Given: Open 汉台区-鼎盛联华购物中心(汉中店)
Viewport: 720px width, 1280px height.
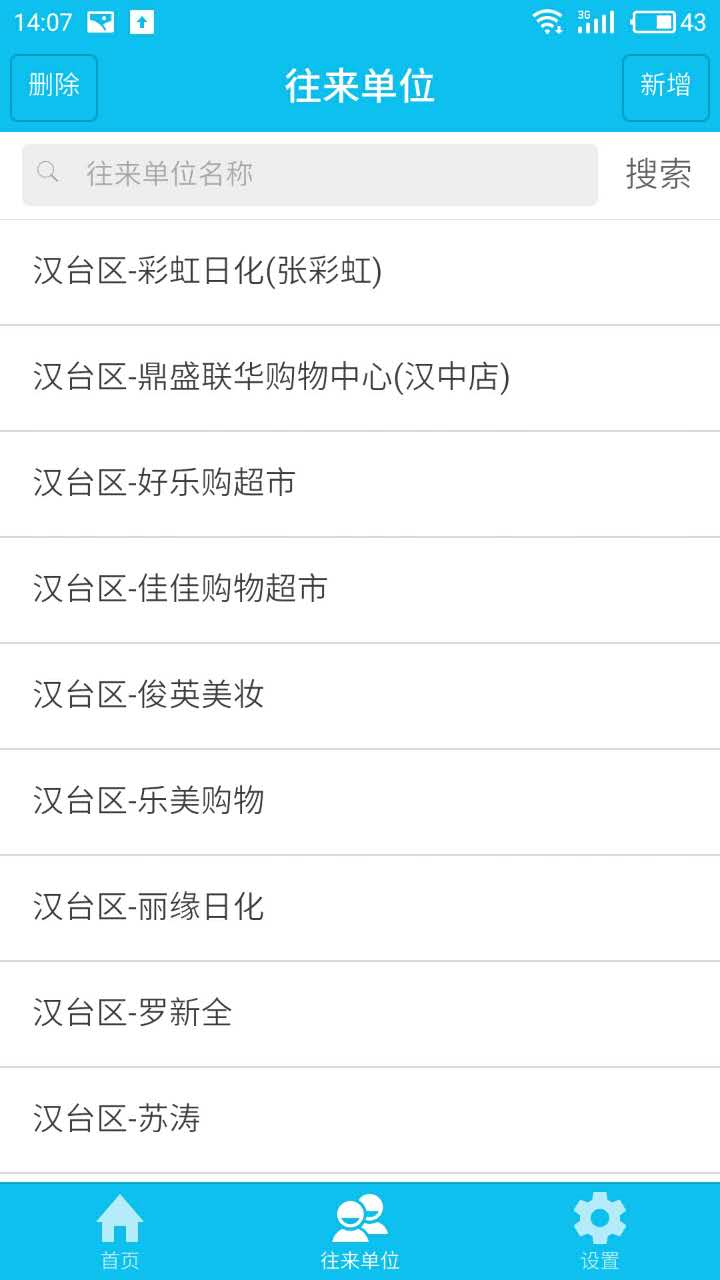Looking at the screenshot, I should pos(360,378).
